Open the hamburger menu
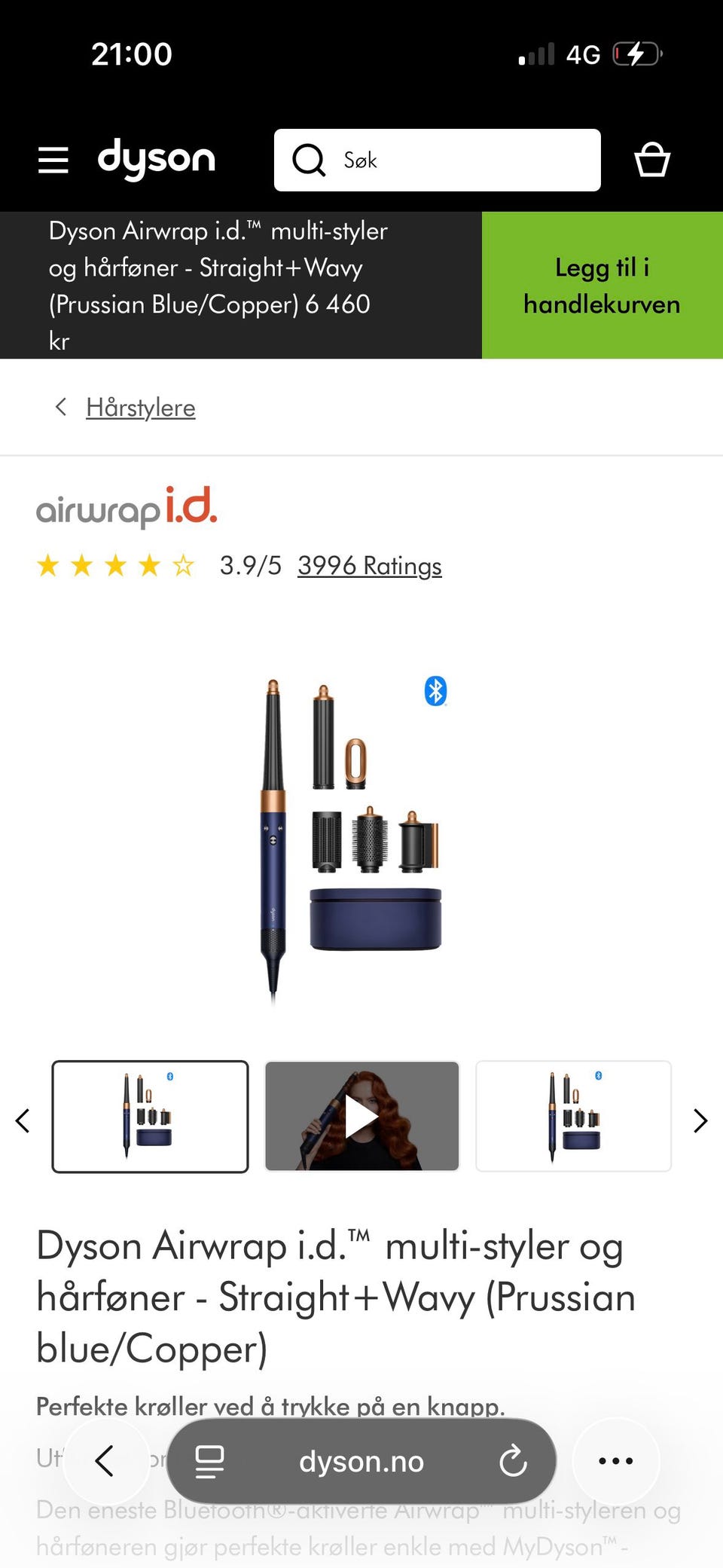 [x=53, y=160]
